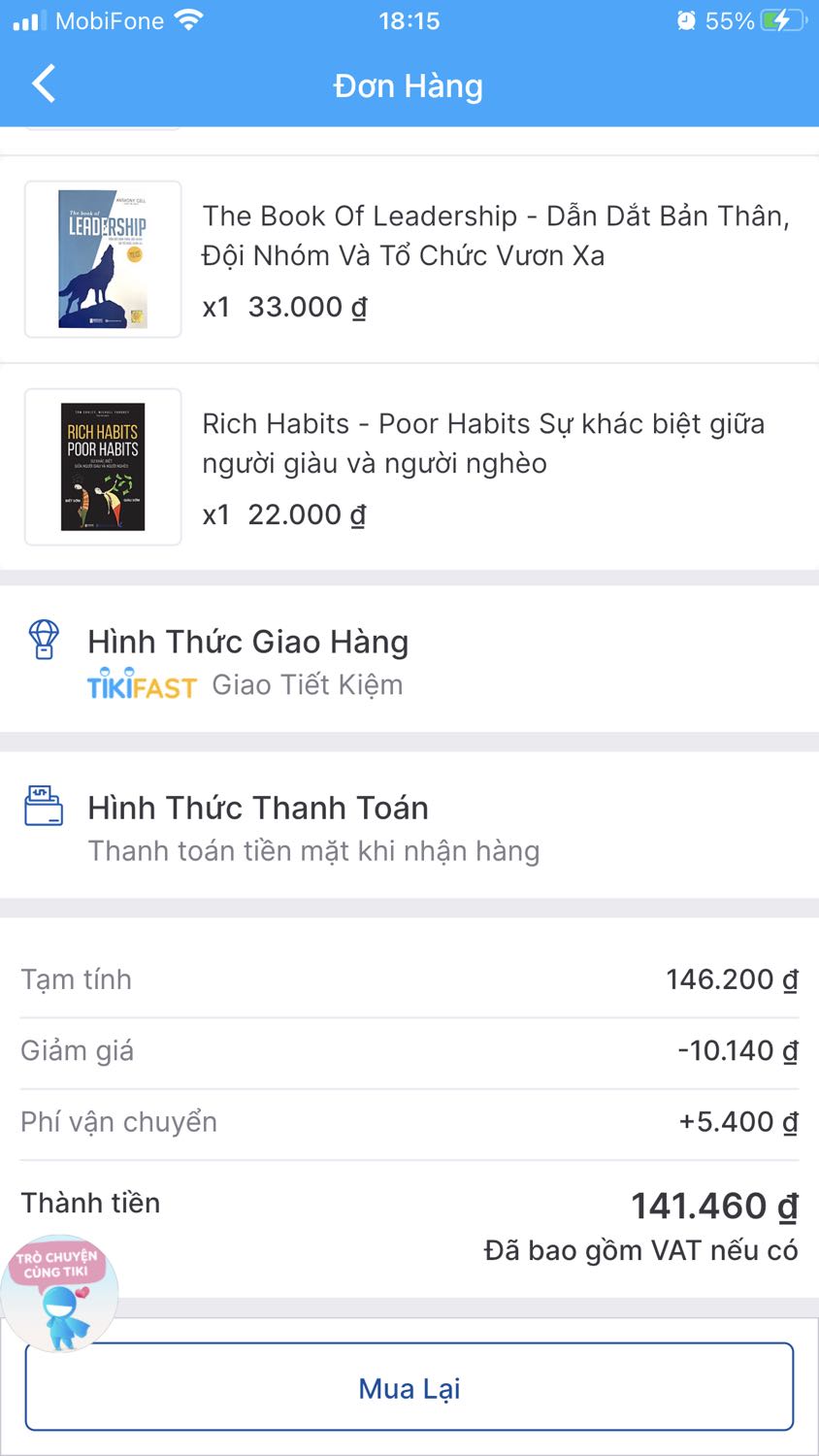Click the TikiFast logo
The image size is (819, 1456).
[x=143, y=684]
